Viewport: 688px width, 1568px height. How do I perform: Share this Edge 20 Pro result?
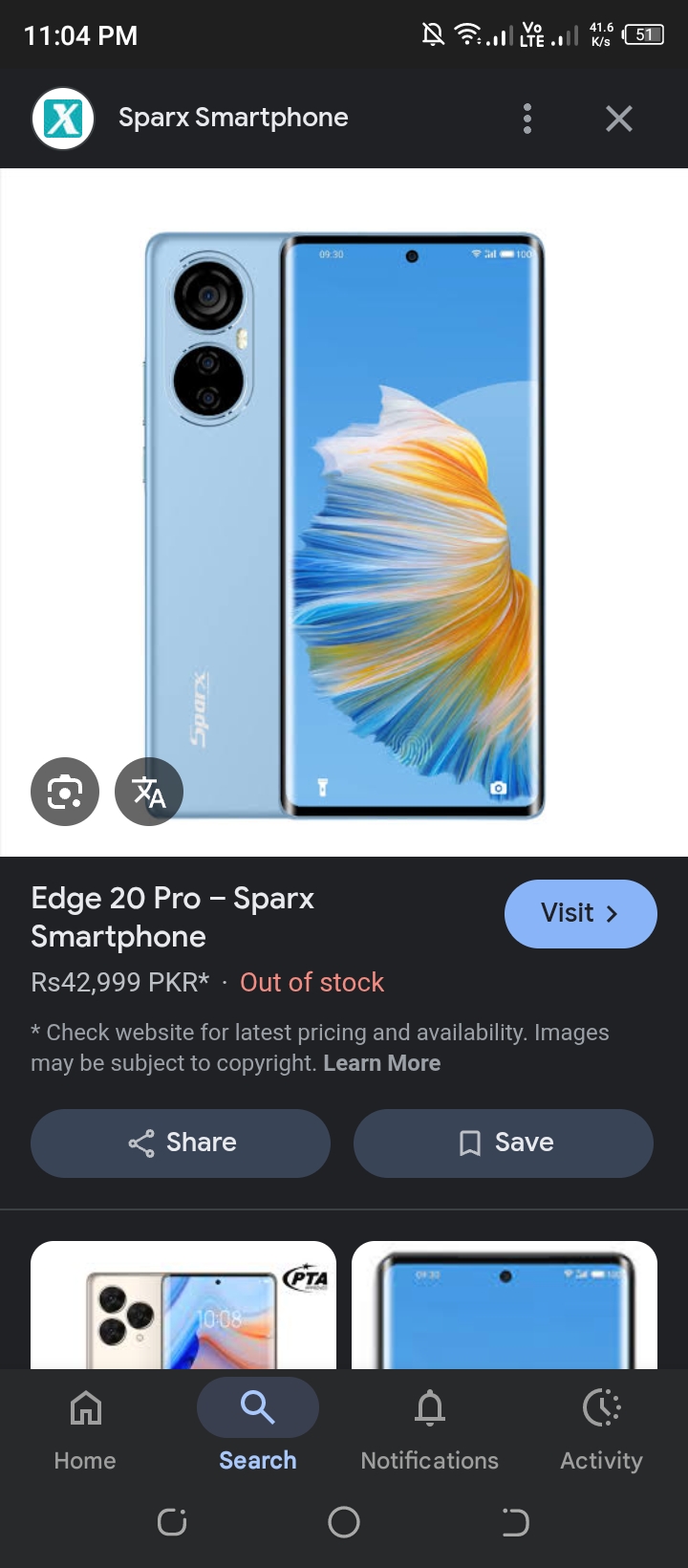coord(181,1143)
